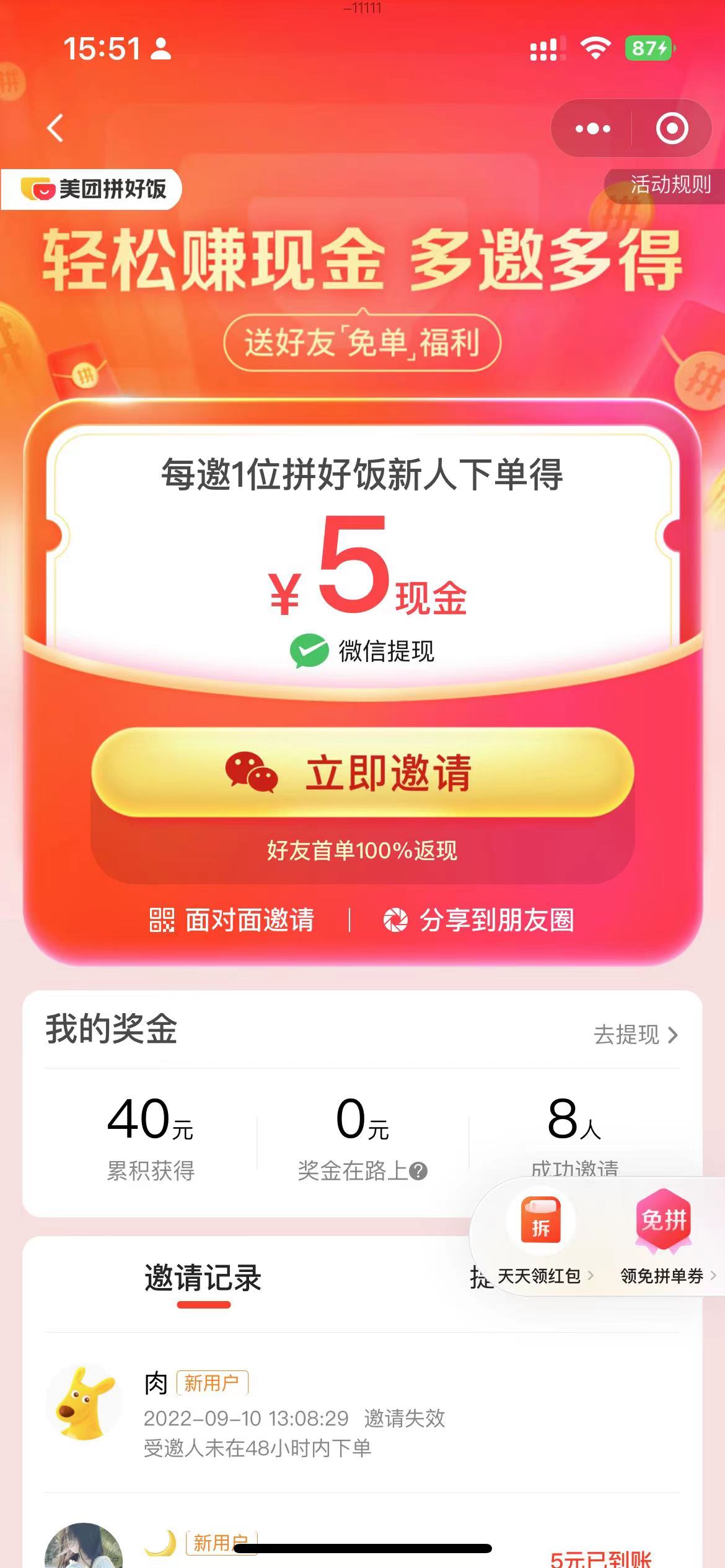Viewport: 725px width, 1568px height.
Task: Go back using the top-left arrow
Action: click(x=56, y=129)
